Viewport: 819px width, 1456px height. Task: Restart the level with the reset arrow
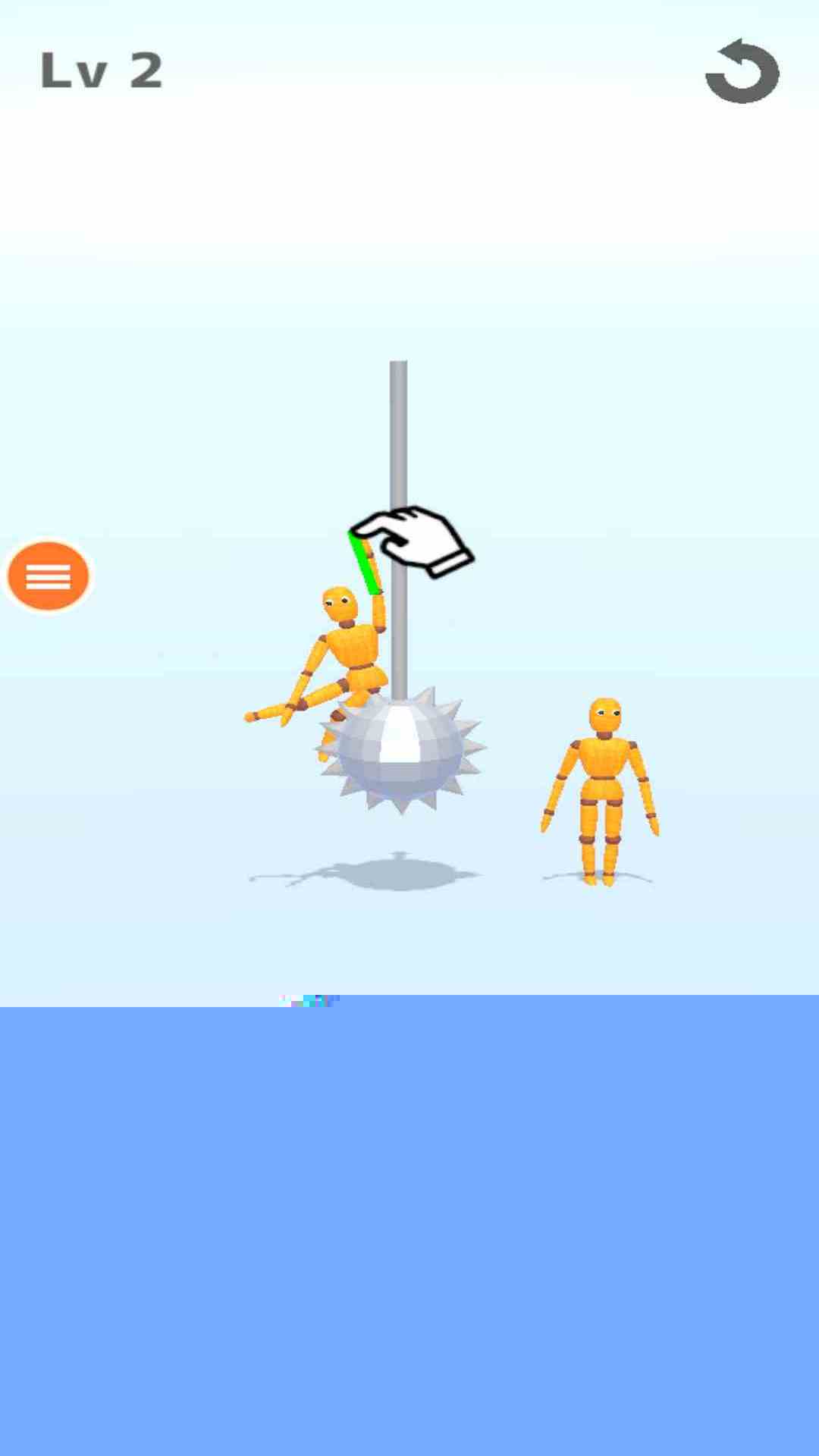(742, 72)
